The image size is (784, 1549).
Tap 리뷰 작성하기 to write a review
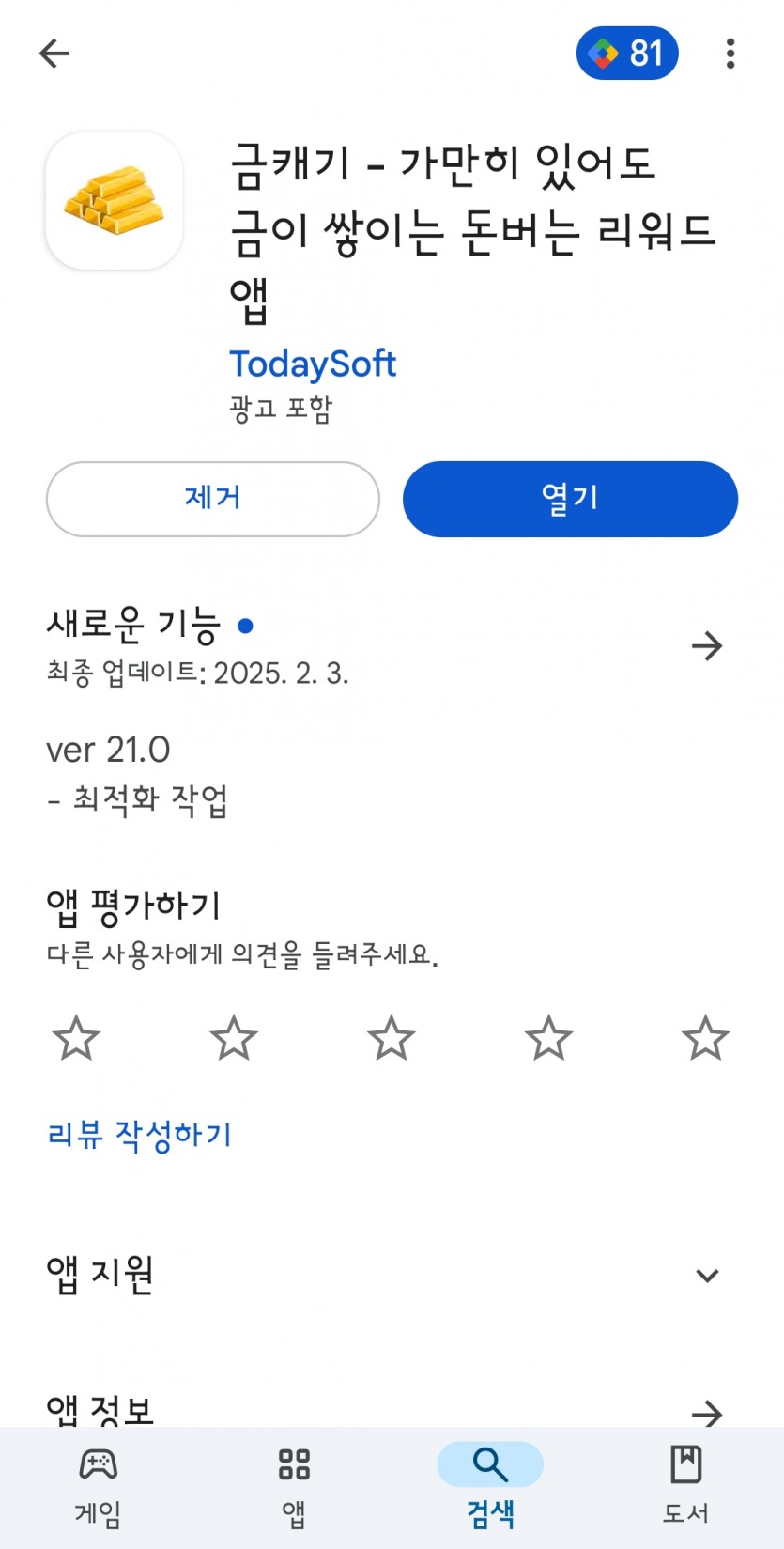pyautogui.click(x=139, y=1135)
